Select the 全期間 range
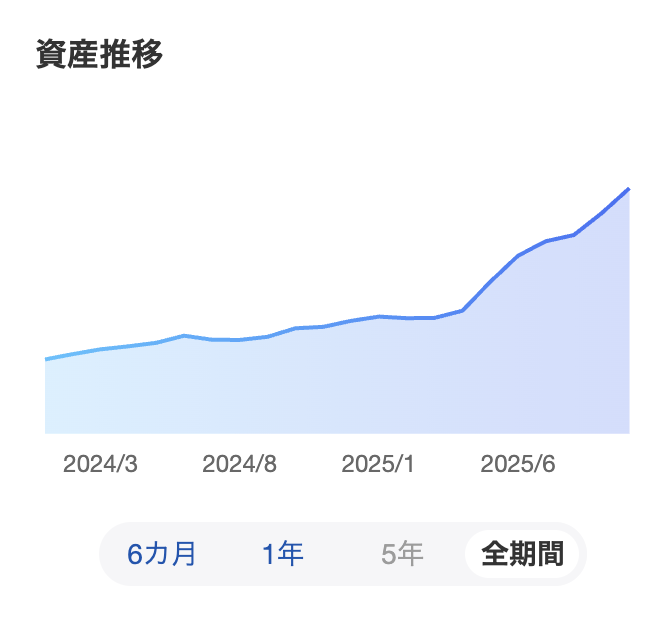Viewport: 668px width, 626px height. click(522, 554)
